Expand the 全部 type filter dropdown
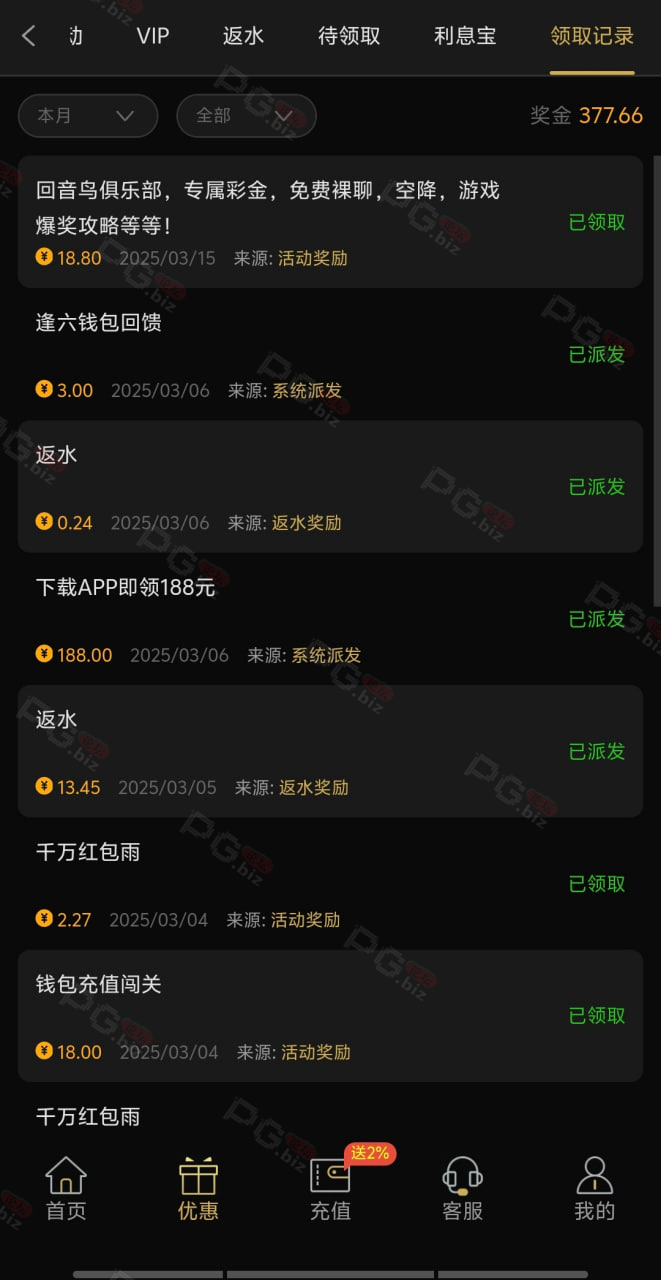This screenshot has height=1280, width=661. [x=246, y=116]
